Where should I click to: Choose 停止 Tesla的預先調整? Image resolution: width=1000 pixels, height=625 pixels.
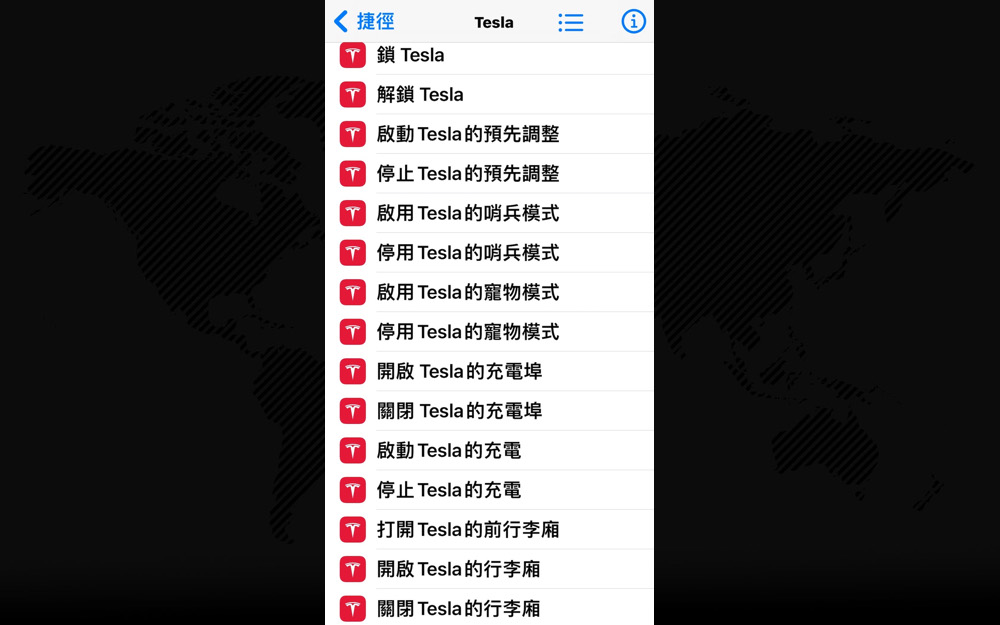coord(467,174)
